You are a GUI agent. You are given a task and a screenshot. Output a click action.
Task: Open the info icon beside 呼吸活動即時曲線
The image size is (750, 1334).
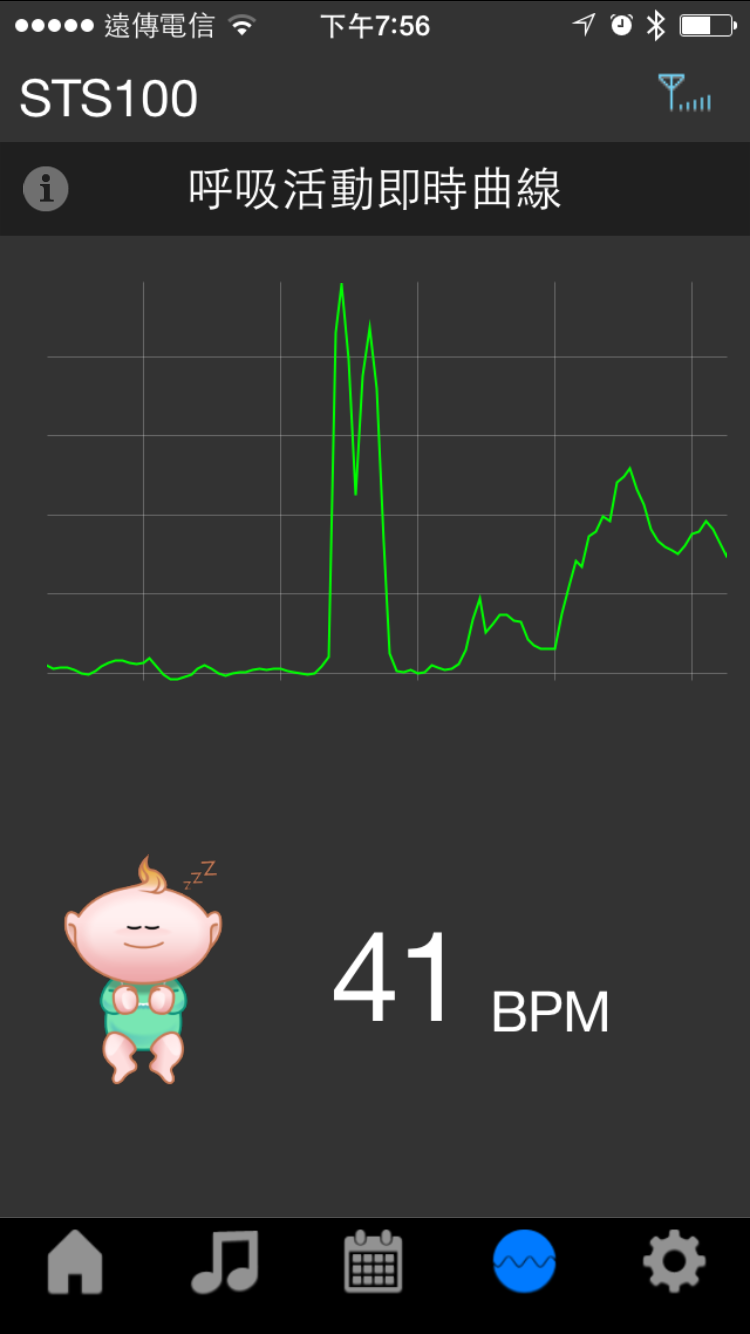pos(45,189)
